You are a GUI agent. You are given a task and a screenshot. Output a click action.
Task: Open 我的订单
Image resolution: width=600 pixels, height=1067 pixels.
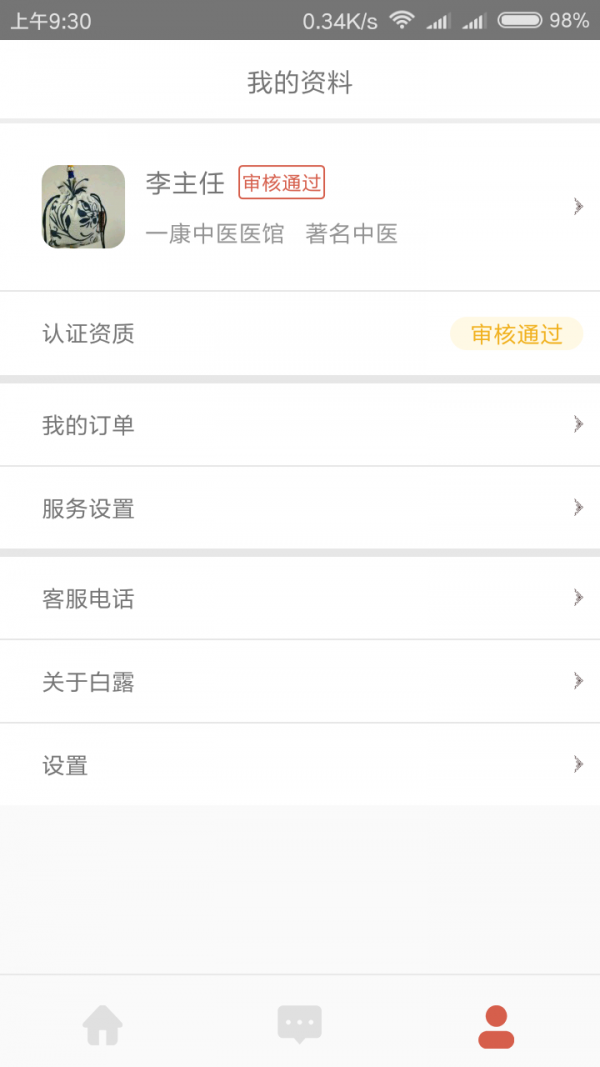[x=300, y=425]
